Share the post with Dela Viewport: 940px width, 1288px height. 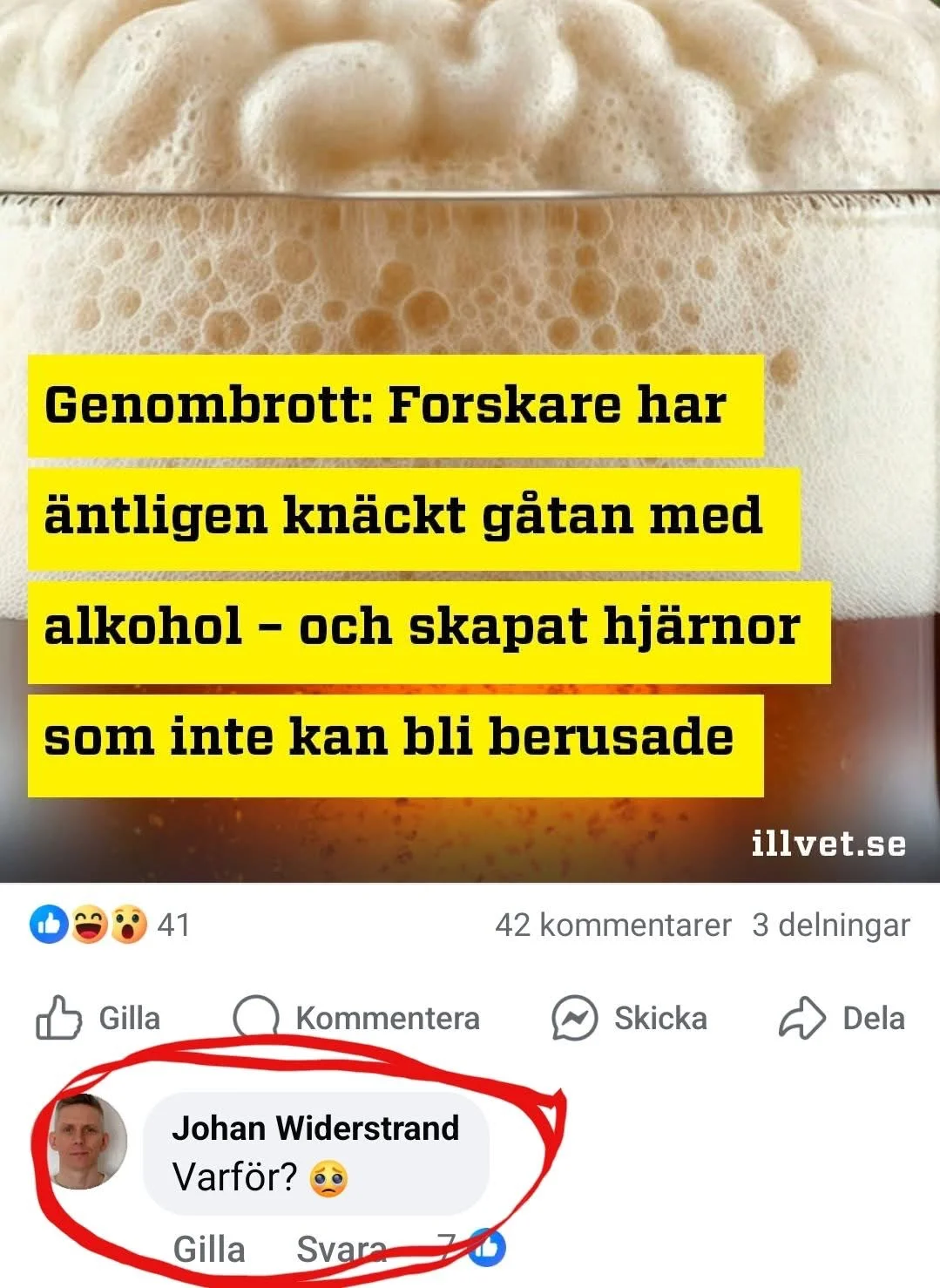pyautogui.click(x=842, y=1018)
